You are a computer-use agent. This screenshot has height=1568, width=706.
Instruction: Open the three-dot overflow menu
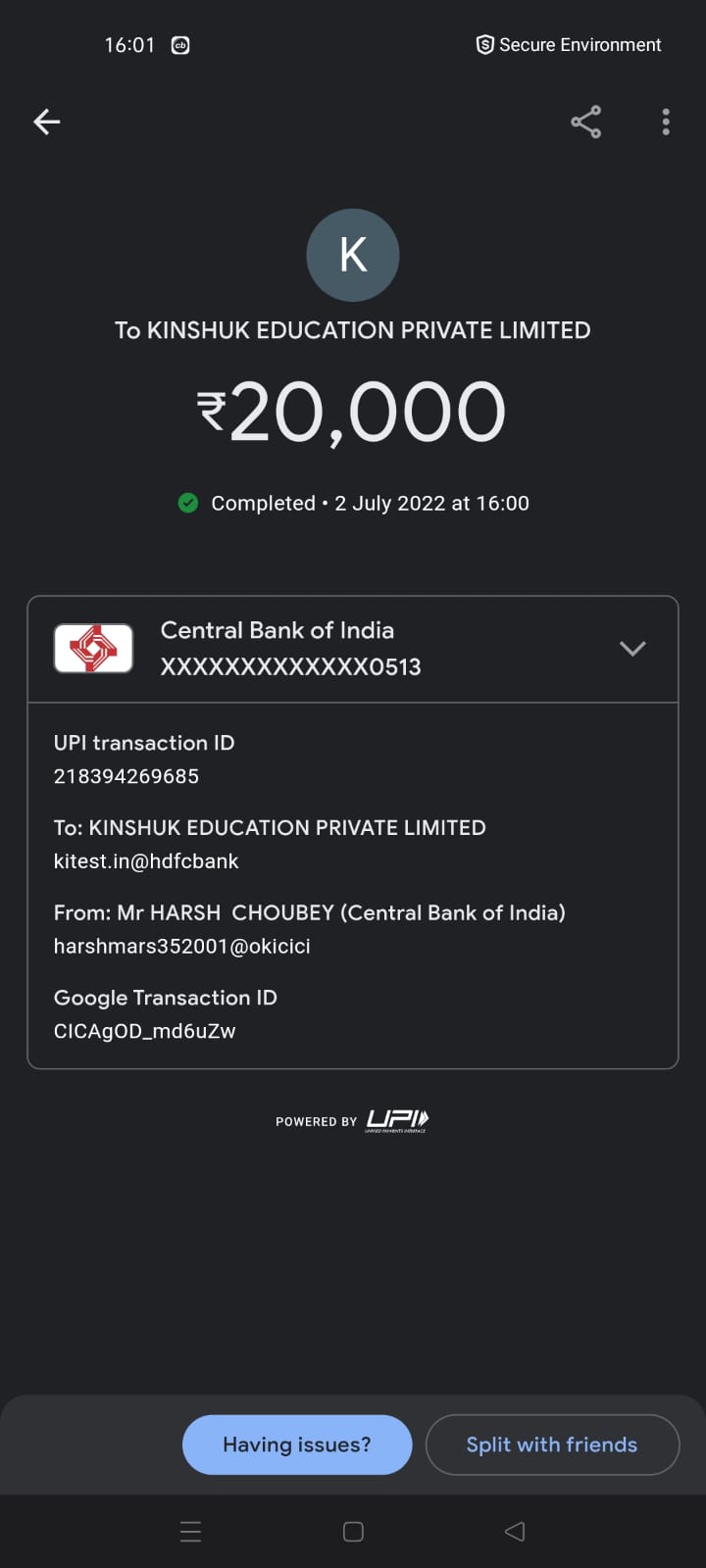pyautogui.click(x=666, y=122)
